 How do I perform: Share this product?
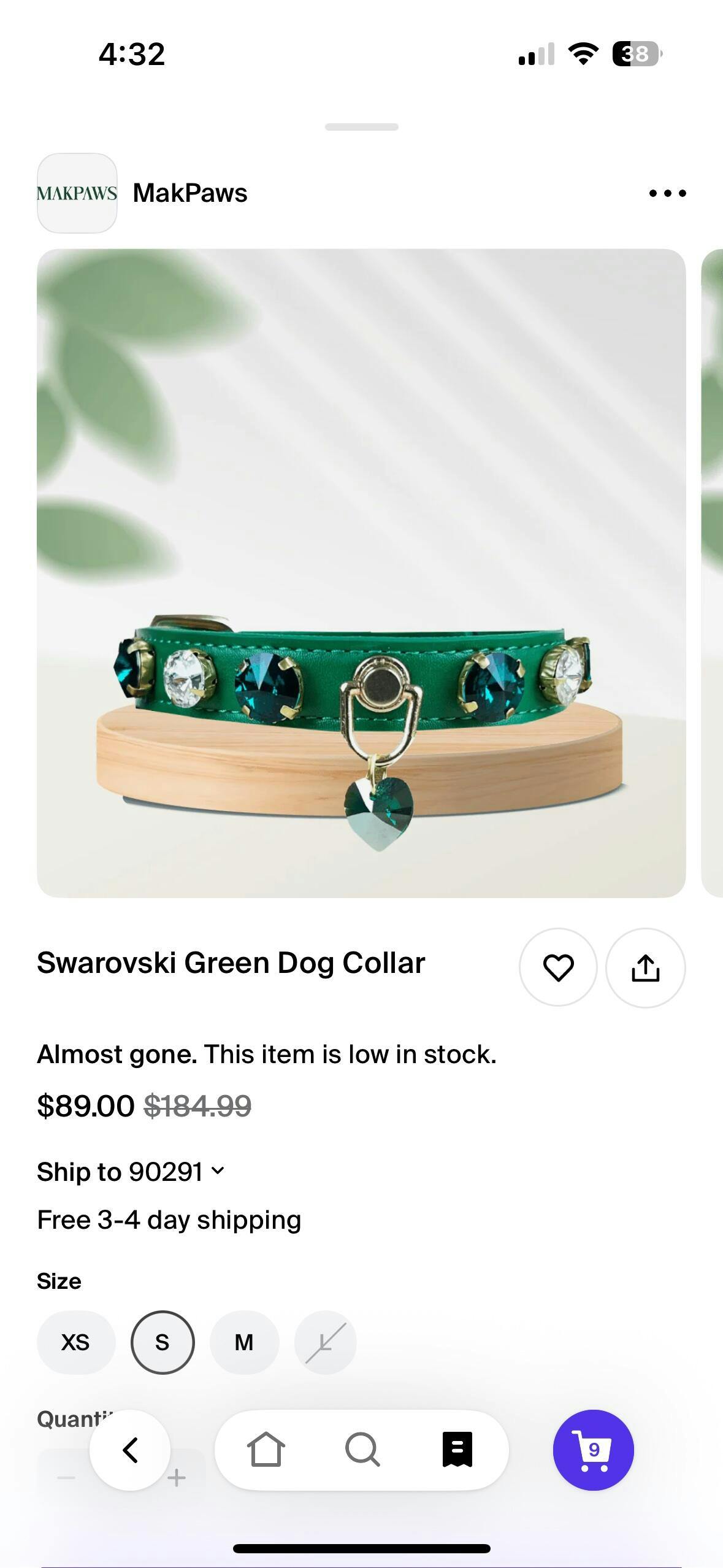(x=645, y=967)
